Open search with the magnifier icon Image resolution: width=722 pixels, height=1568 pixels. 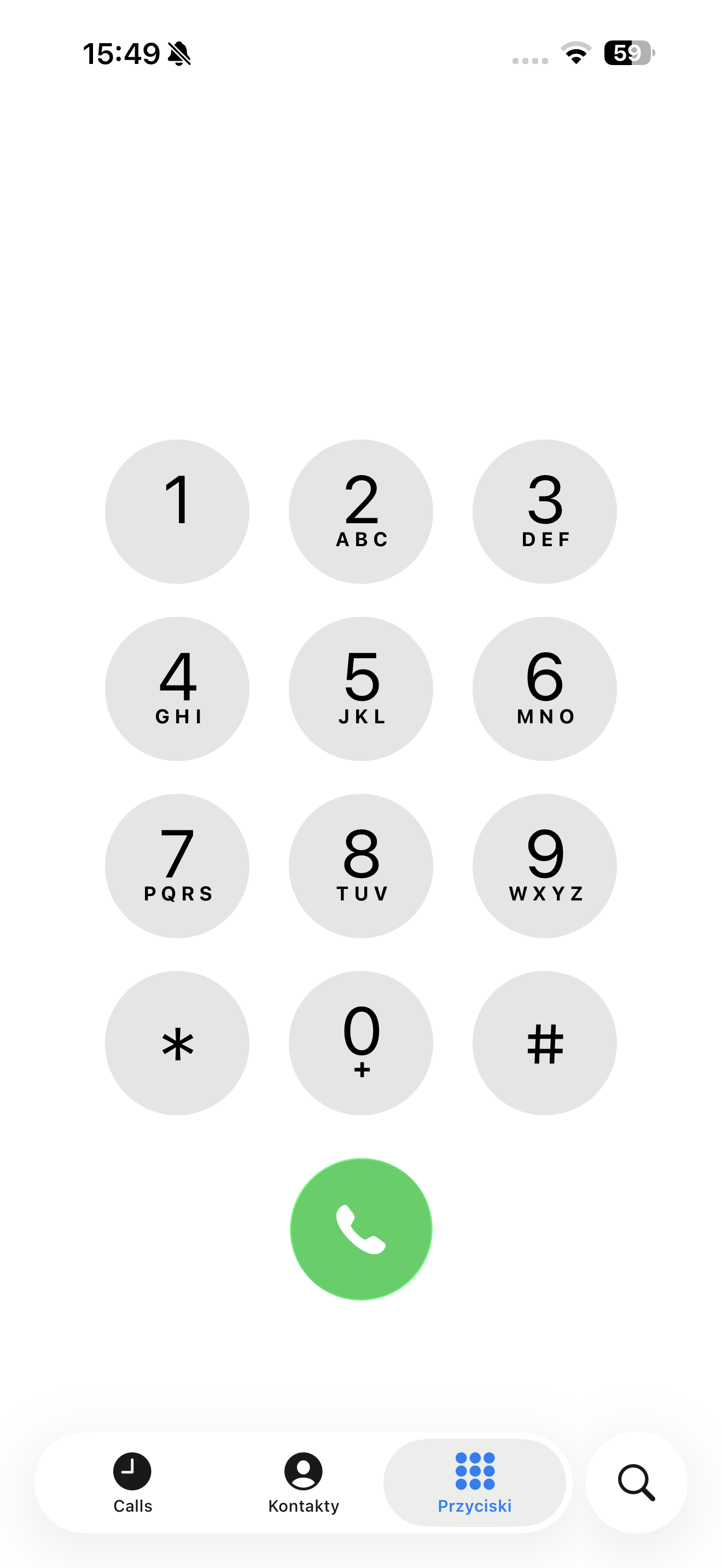pyautogui.click(x=636, y=1483)
